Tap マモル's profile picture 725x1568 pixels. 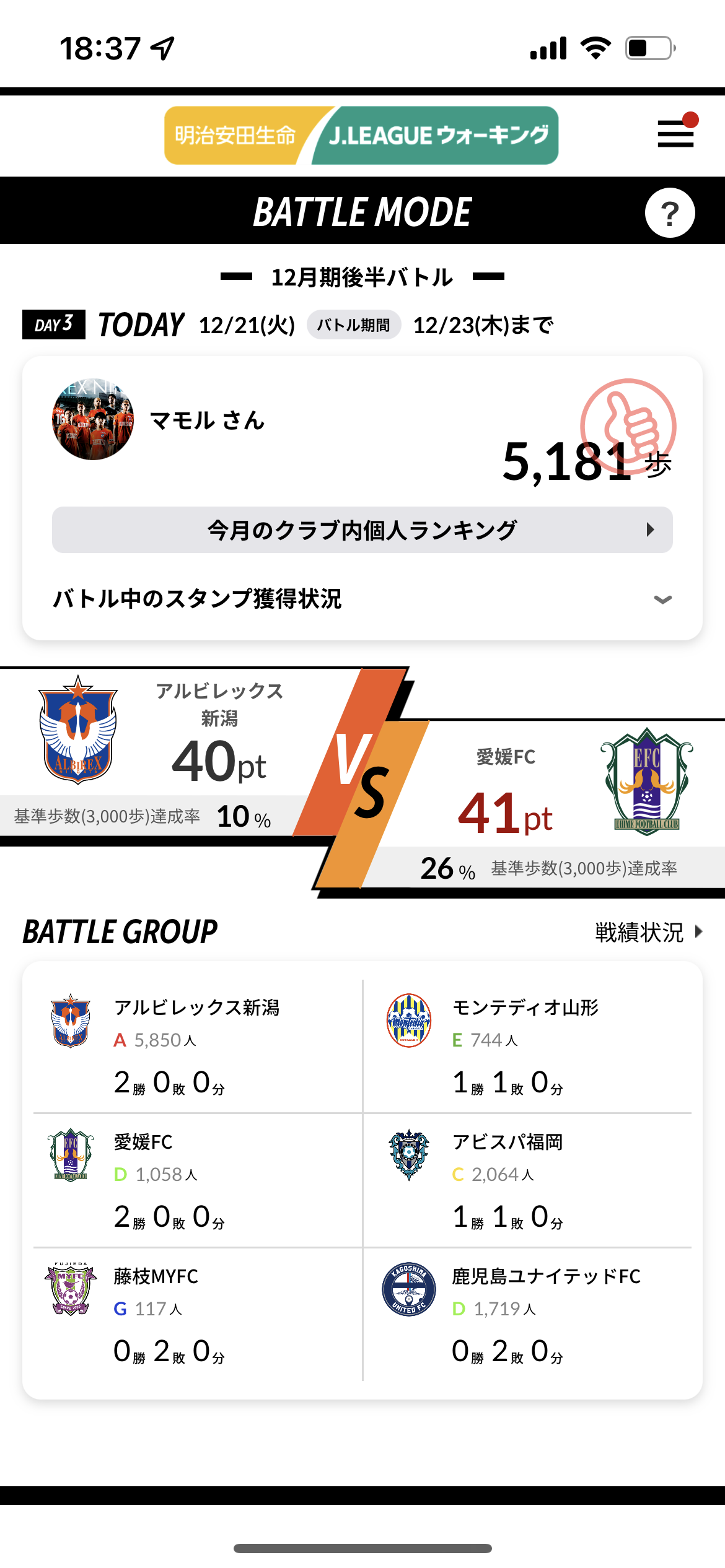(93, 420)
